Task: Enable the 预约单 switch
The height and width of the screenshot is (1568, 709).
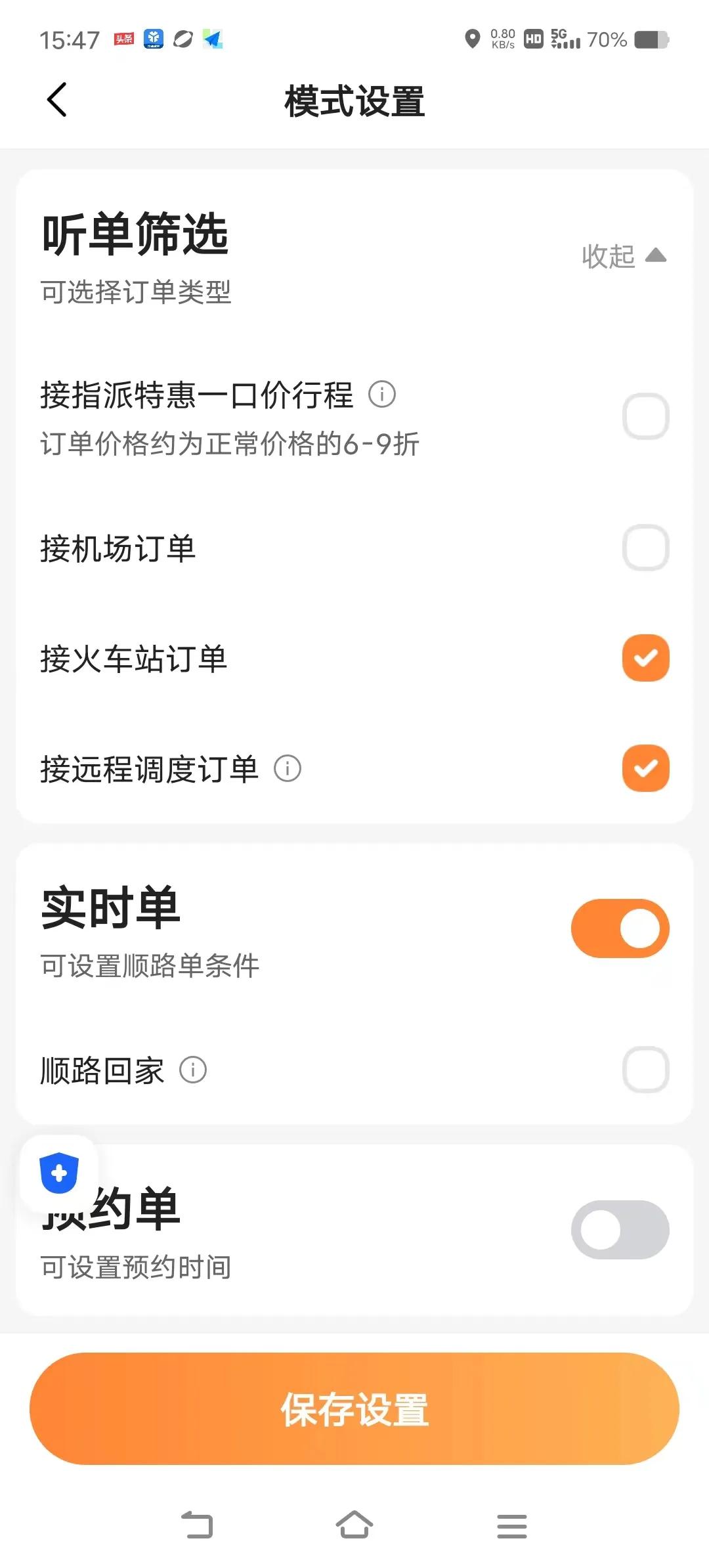Action: [x=619, y=1229]
